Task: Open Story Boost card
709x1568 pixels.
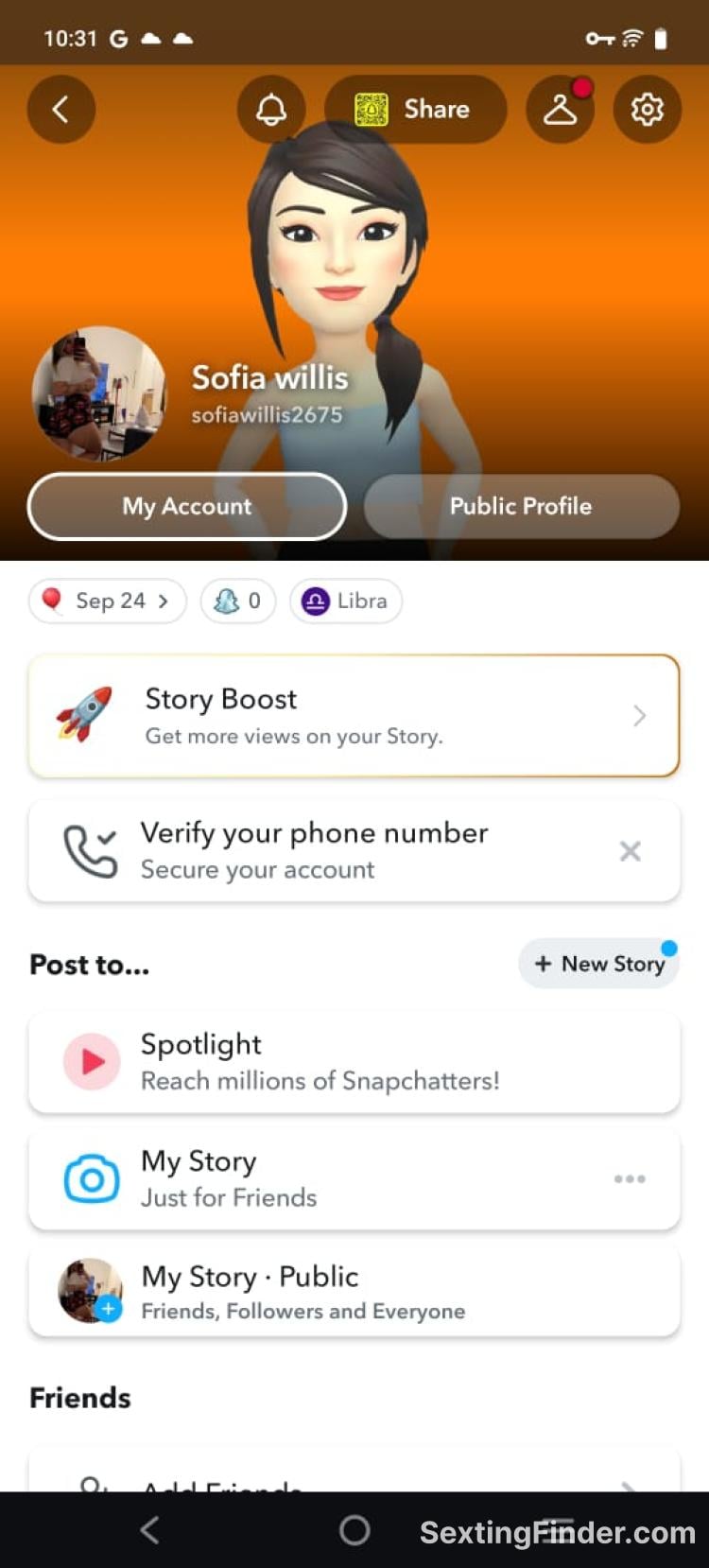Action: (x=354, y=716)
